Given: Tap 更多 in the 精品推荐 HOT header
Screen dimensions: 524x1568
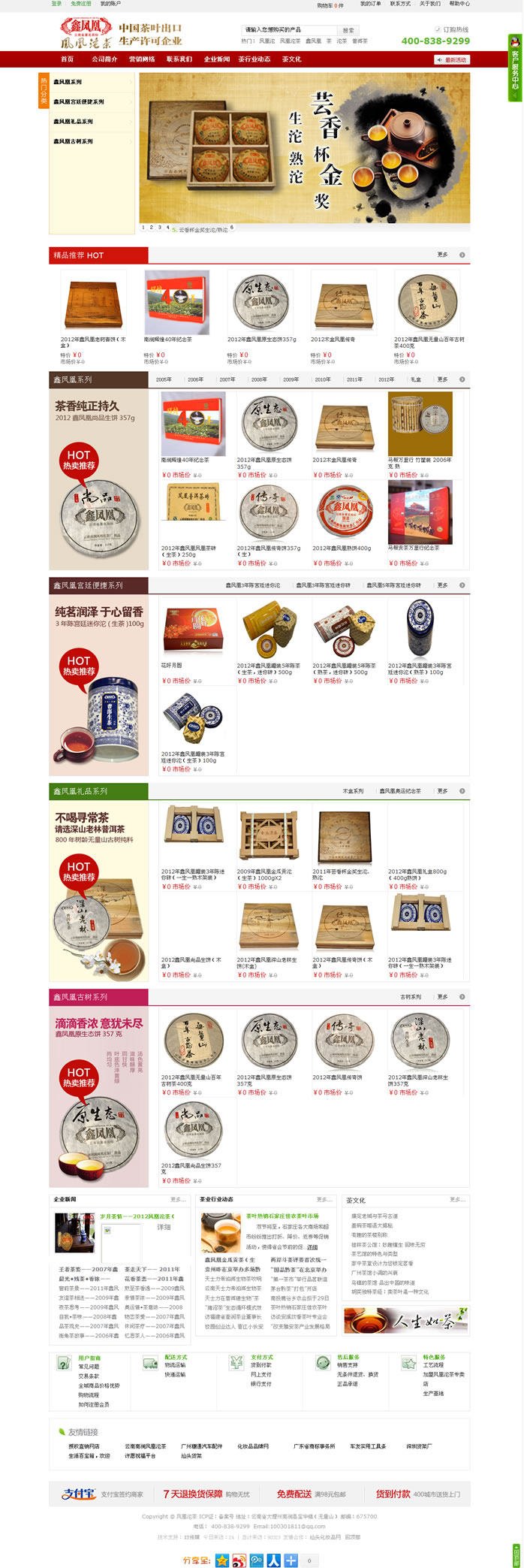Looking at the screenshot, I should [443, 255].
